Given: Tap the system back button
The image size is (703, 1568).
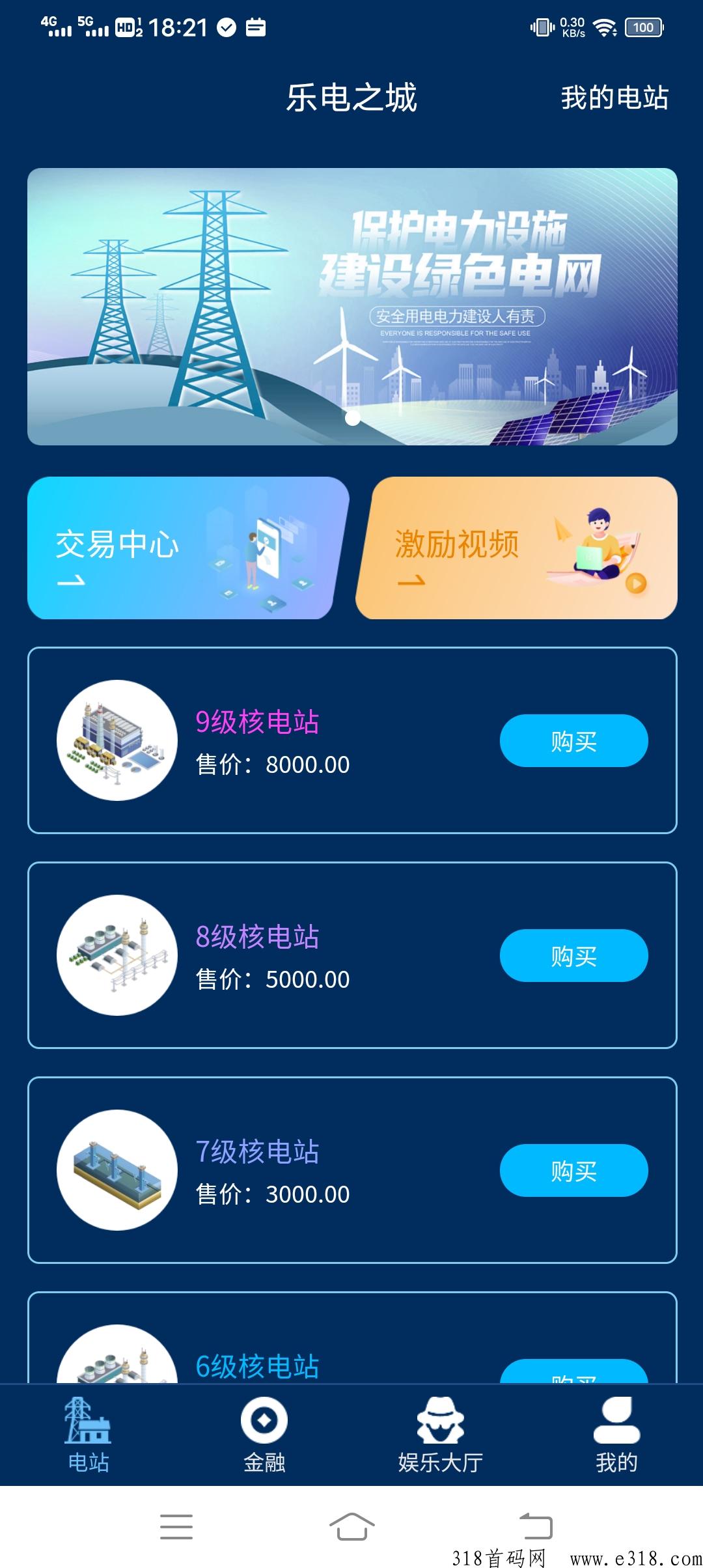Looking at the screenshot, I should coord(536,1526).
